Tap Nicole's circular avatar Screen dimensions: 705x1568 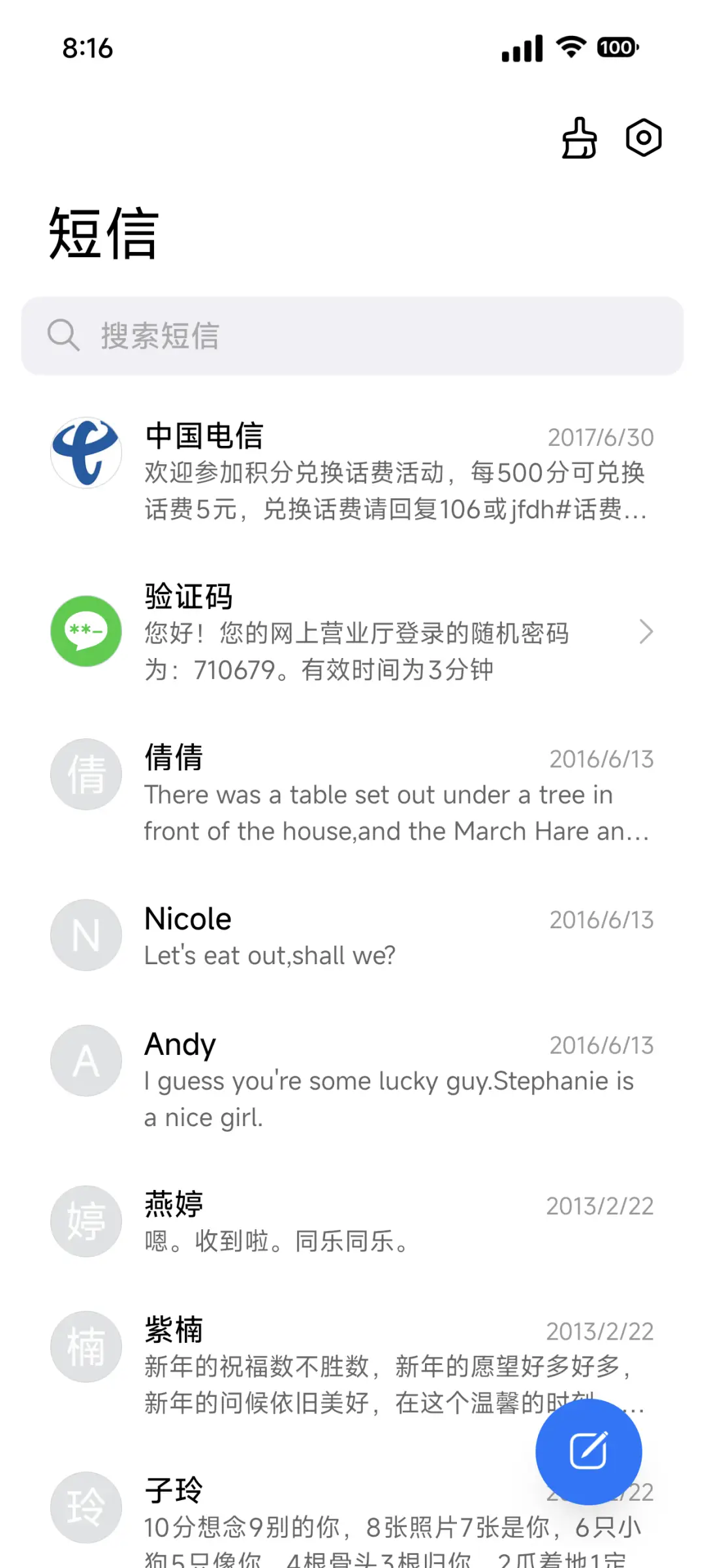click(x=86, y=935)
